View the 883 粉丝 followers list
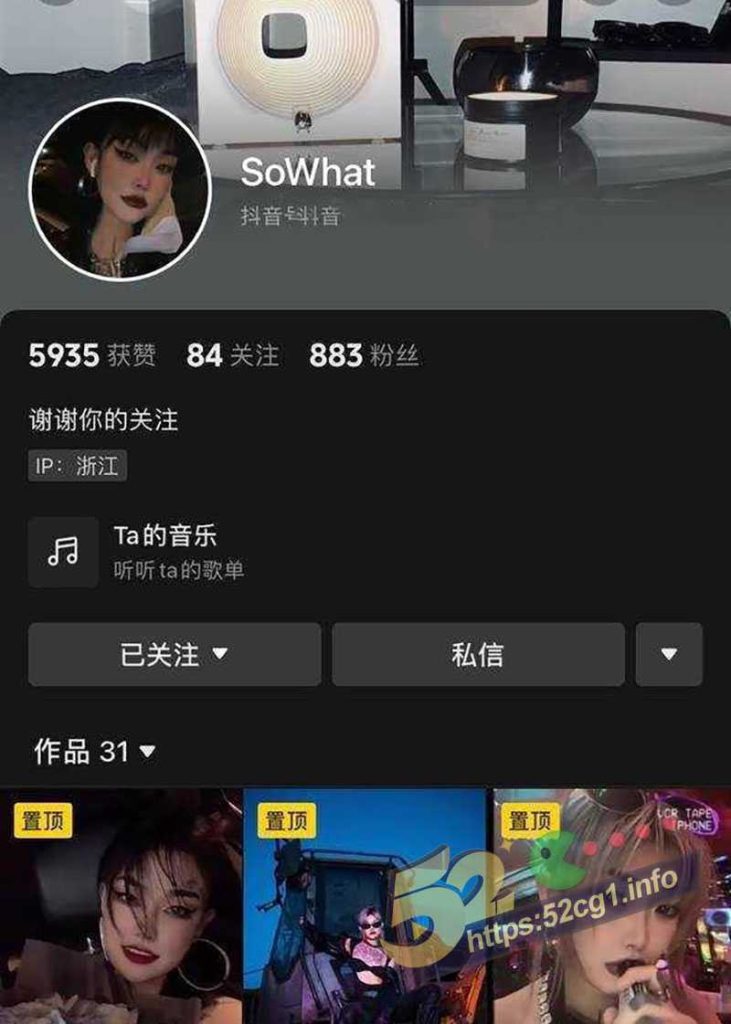Viewport: 731px width, 1024px height. click(x=364, y=355)
